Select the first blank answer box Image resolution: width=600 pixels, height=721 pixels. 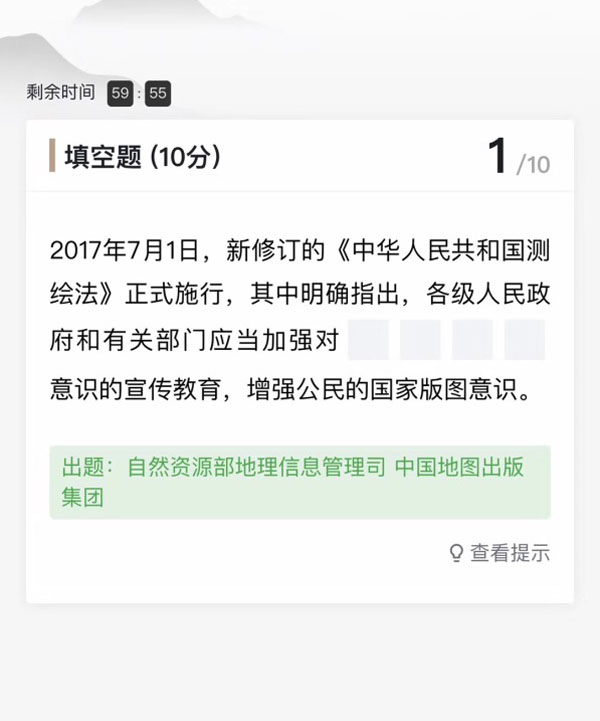[x=369, y=340]
